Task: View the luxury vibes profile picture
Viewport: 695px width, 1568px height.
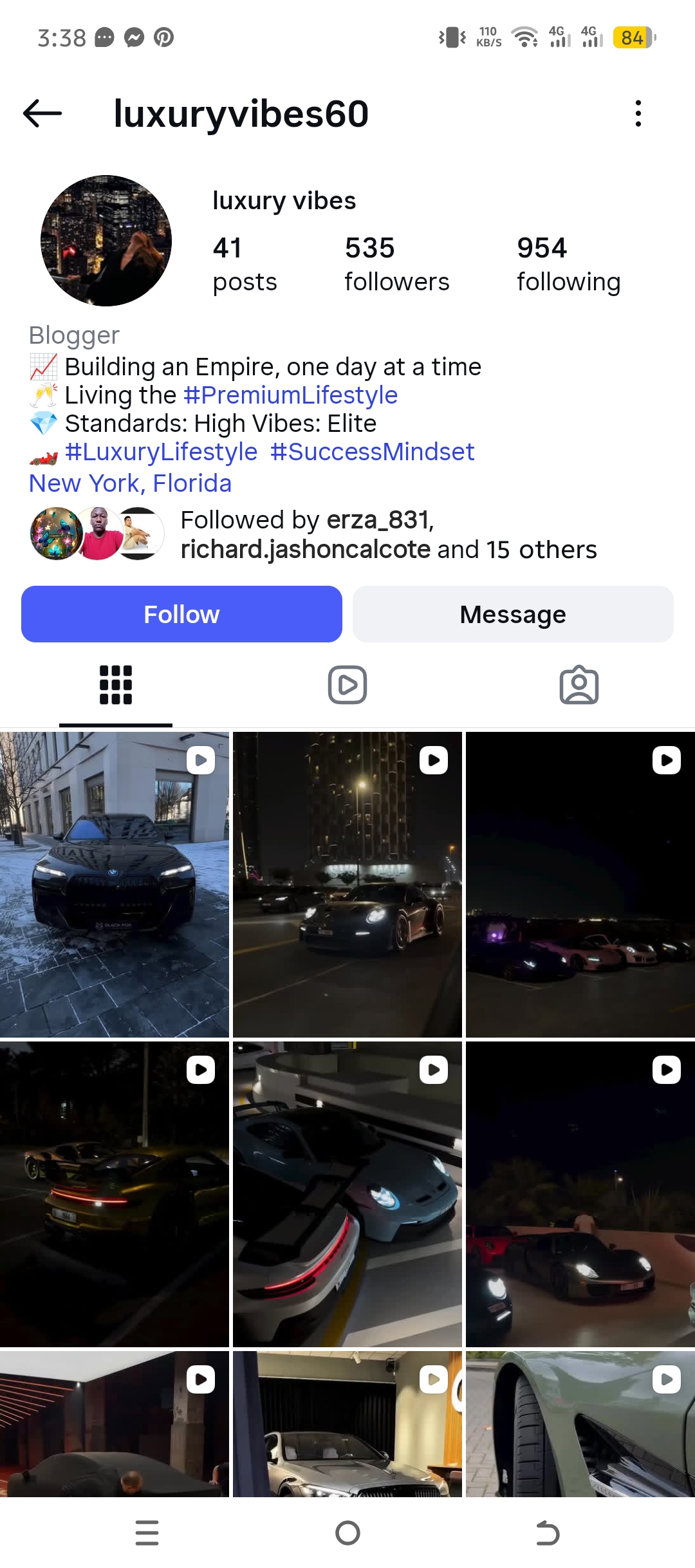Action: 106,241
